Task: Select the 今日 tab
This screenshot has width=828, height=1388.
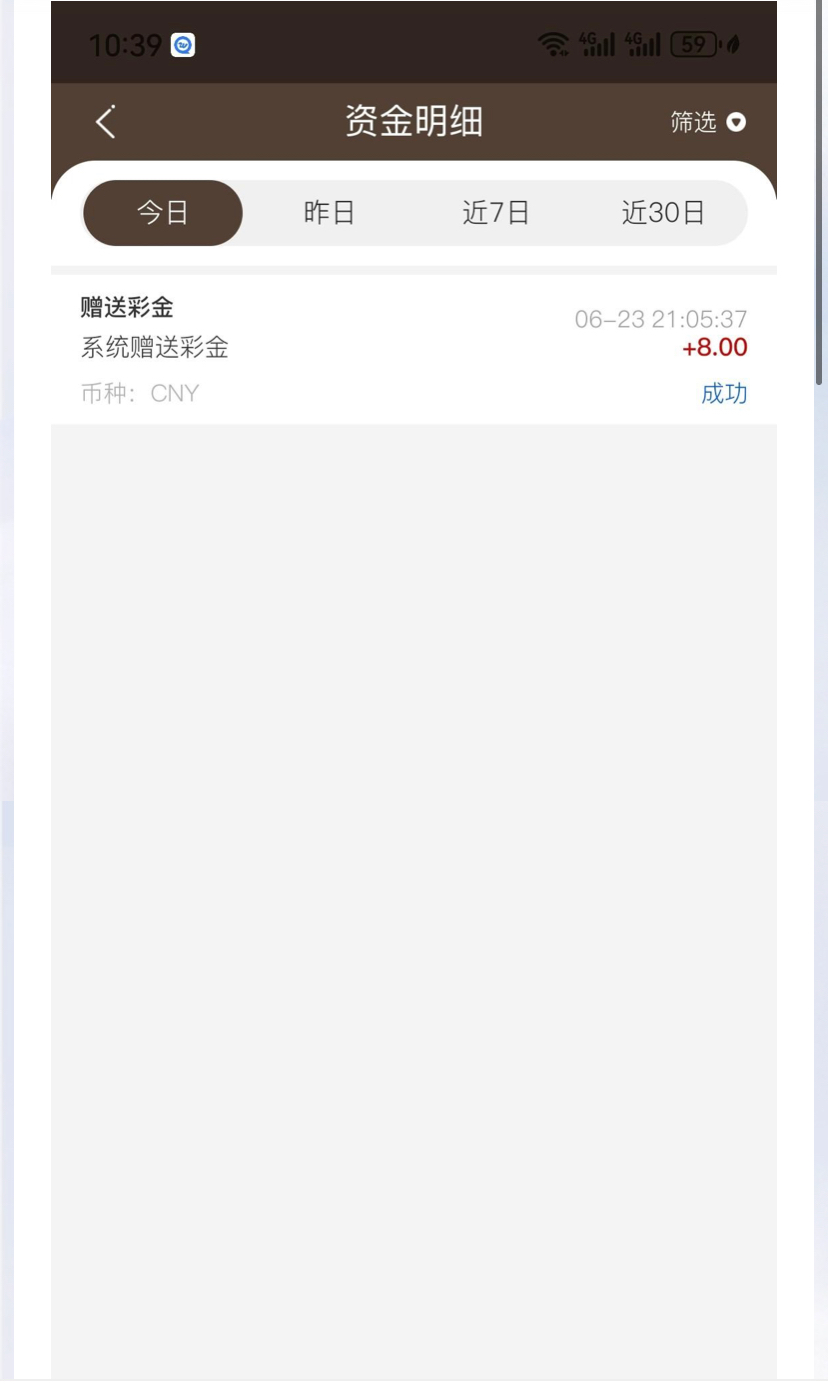Action: pyautogui.click(x=163, y=213)
